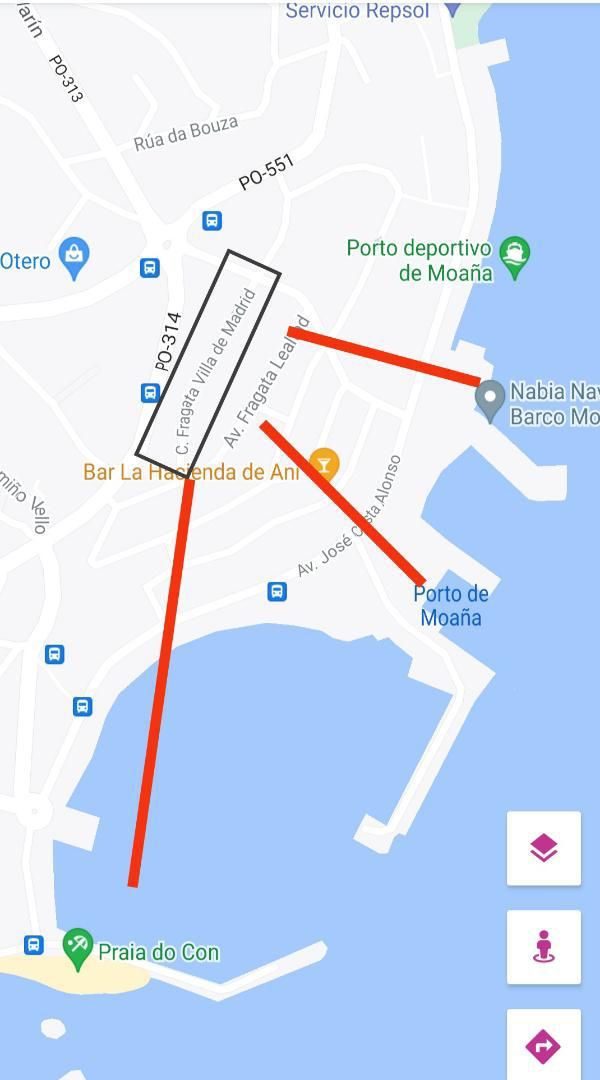Select the bus stop on Av. José Costa Alonso

tap(277, 592)
